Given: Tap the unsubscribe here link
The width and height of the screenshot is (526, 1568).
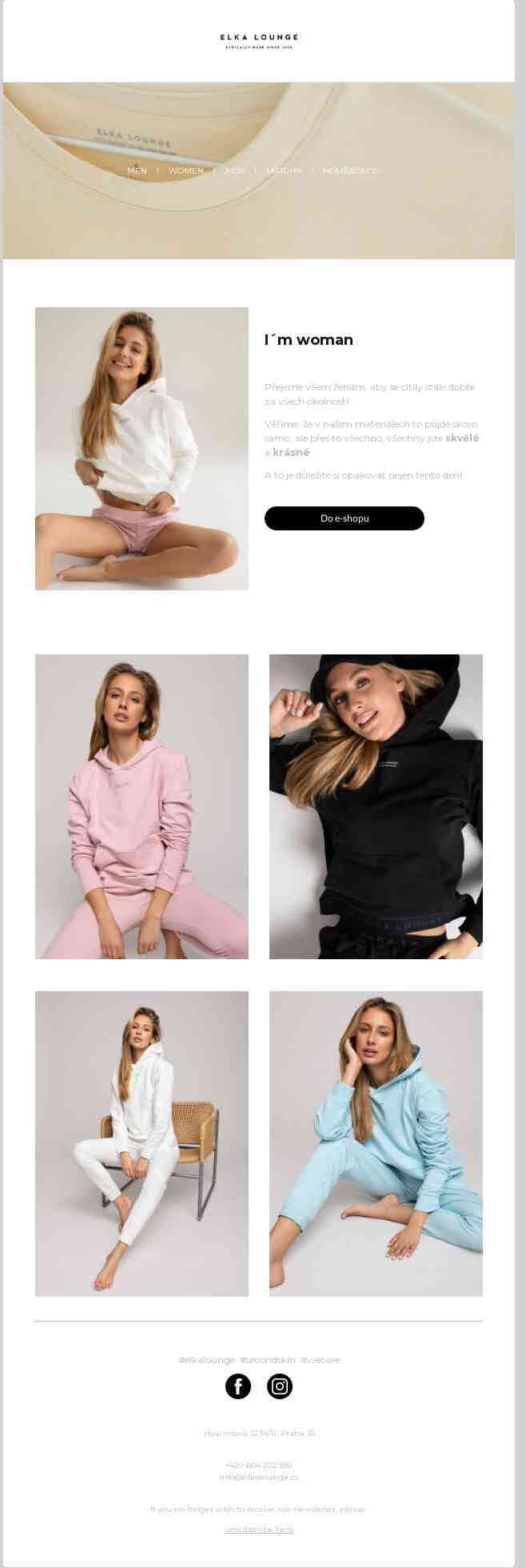Looking at the screenshot, I should (259, 1529).
